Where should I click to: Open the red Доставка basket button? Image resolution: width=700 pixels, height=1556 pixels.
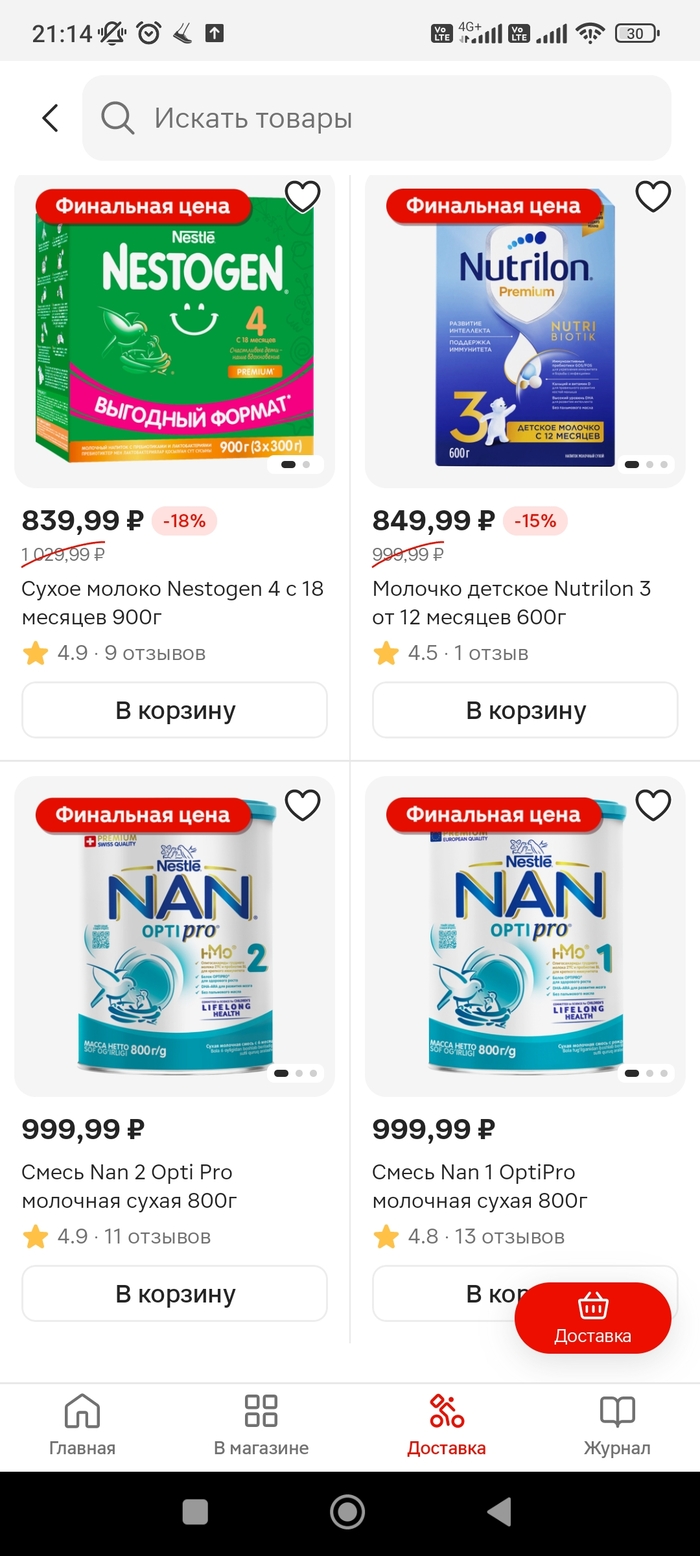coord(592,1319)
